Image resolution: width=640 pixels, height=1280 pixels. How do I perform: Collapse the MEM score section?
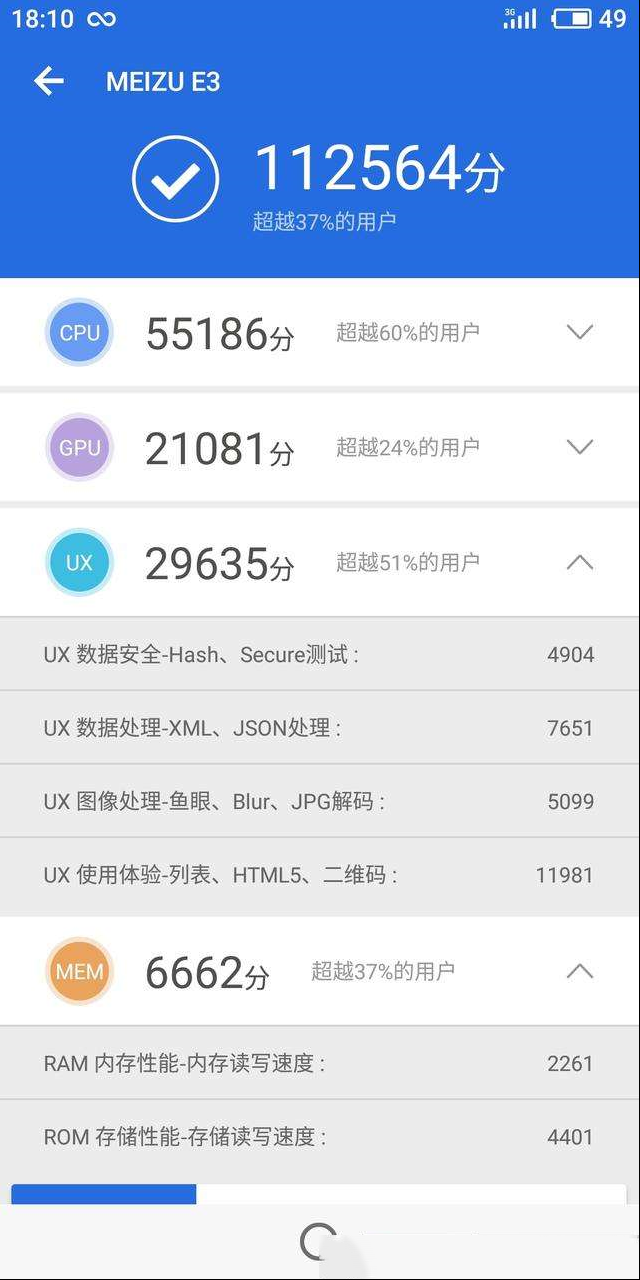tap(580, 971)
